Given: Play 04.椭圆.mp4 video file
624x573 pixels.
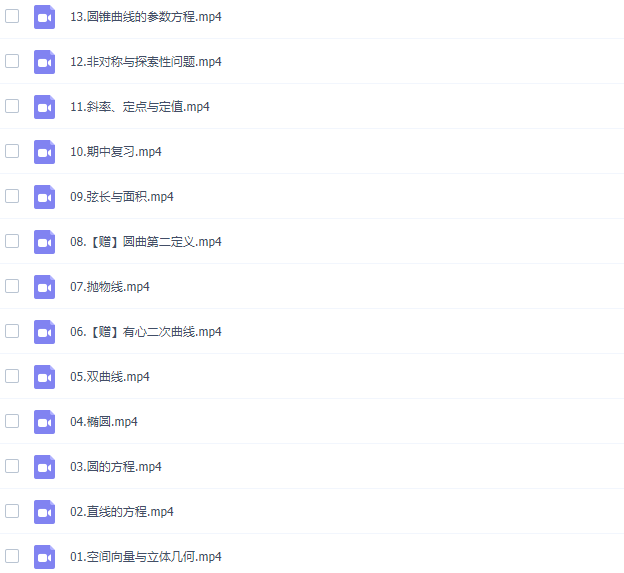Looking at the screenshot, I should pyautogui.click(x=104, y=422).
